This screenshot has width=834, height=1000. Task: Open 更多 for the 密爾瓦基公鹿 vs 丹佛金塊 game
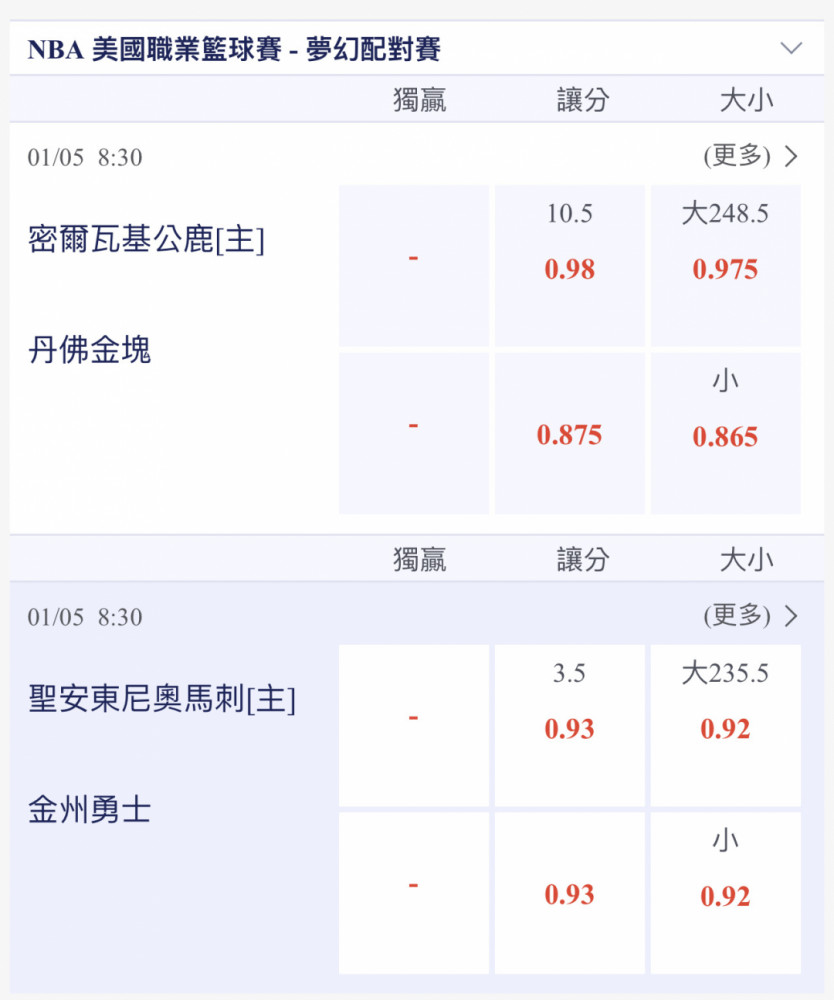(750, 156)
